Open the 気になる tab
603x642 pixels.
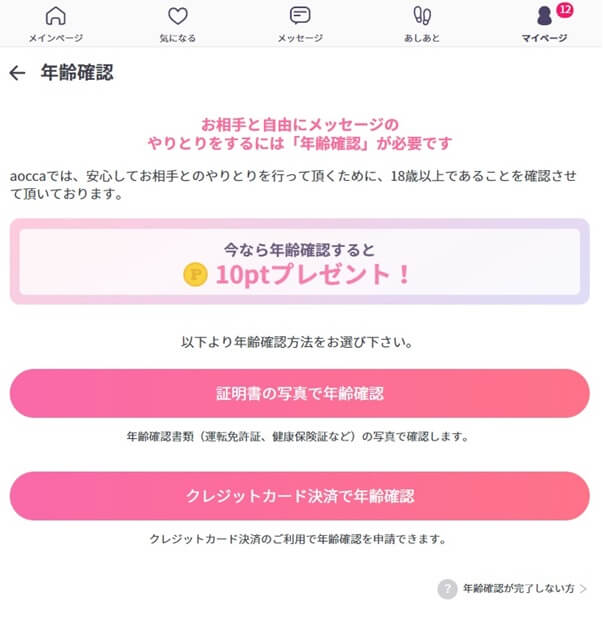click(178, 24)
